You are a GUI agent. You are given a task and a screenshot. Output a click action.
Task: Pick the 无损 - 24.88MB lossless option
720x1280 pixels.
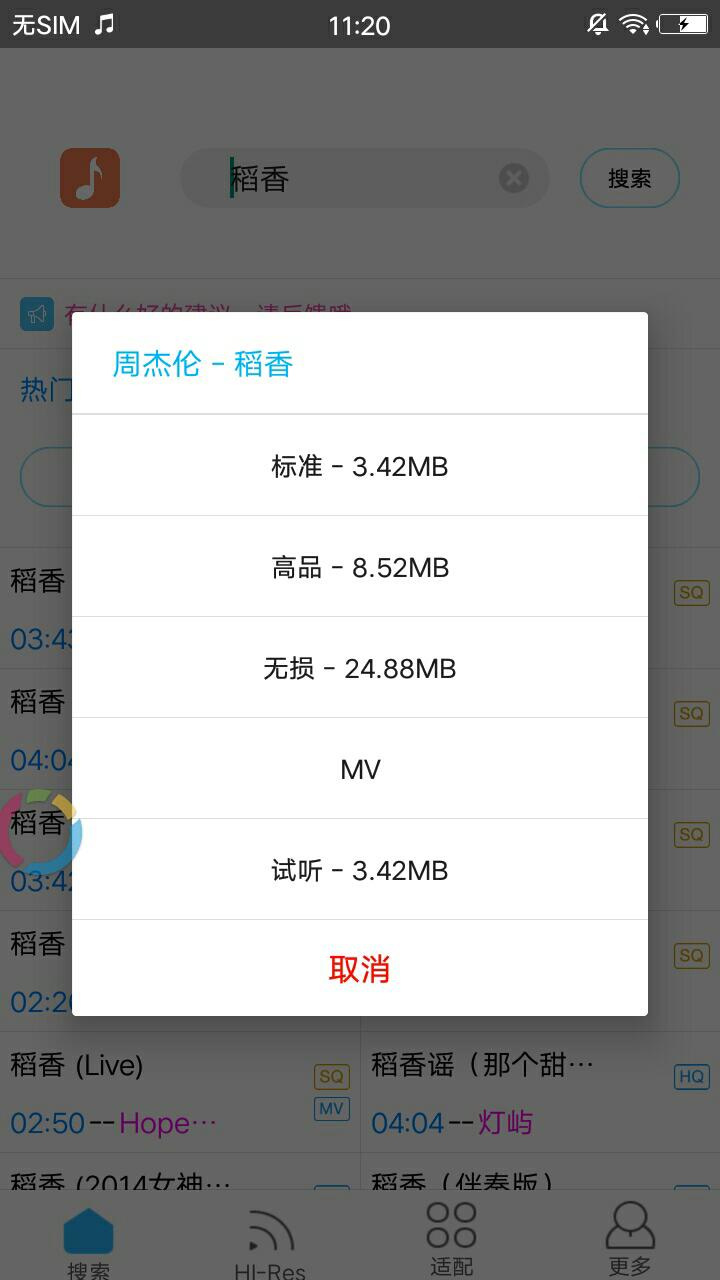(x=360, y=668)
